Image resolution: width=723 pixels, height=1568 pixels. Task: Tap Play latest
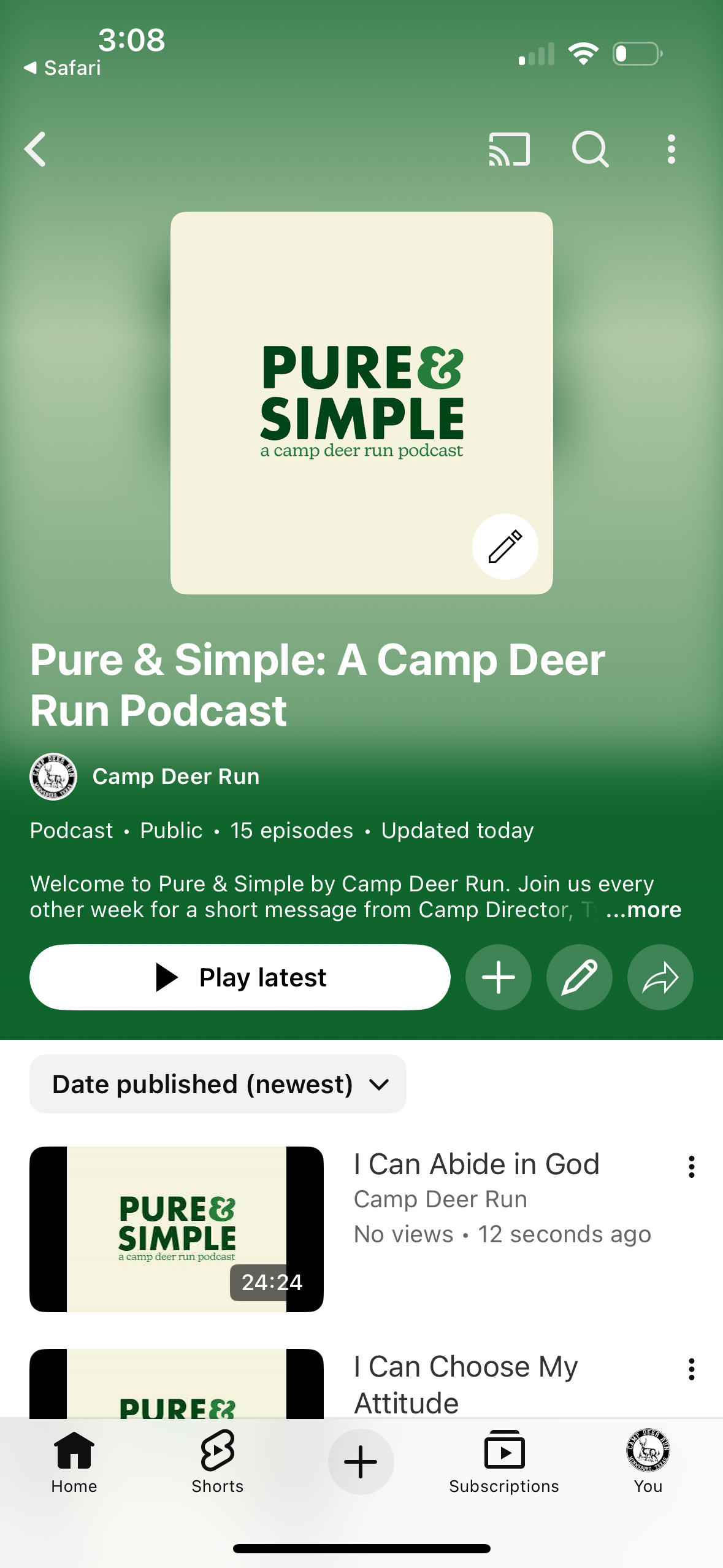240,977
